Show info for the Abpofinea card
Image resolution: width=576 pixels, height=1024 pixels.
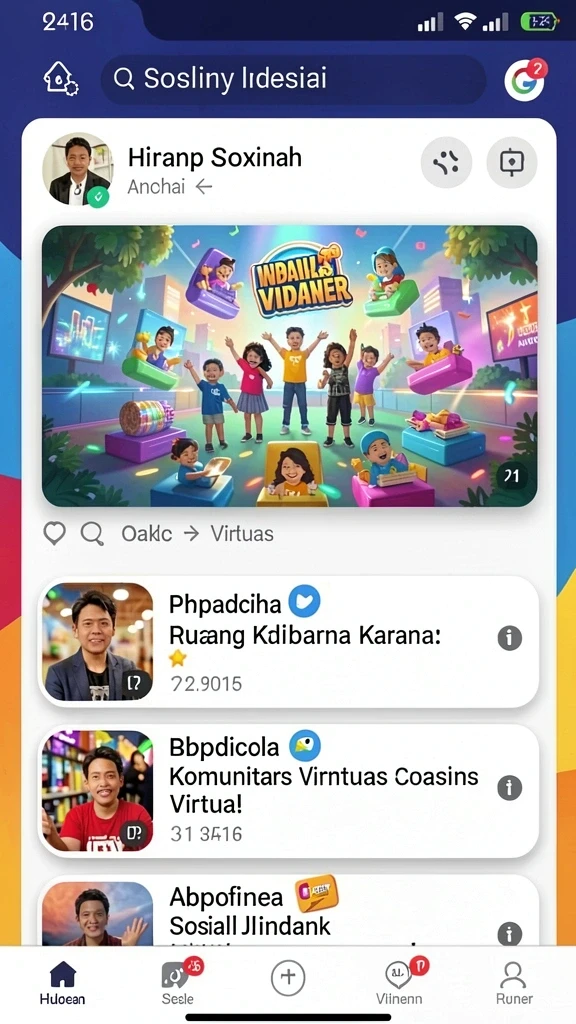coord(509,933)
